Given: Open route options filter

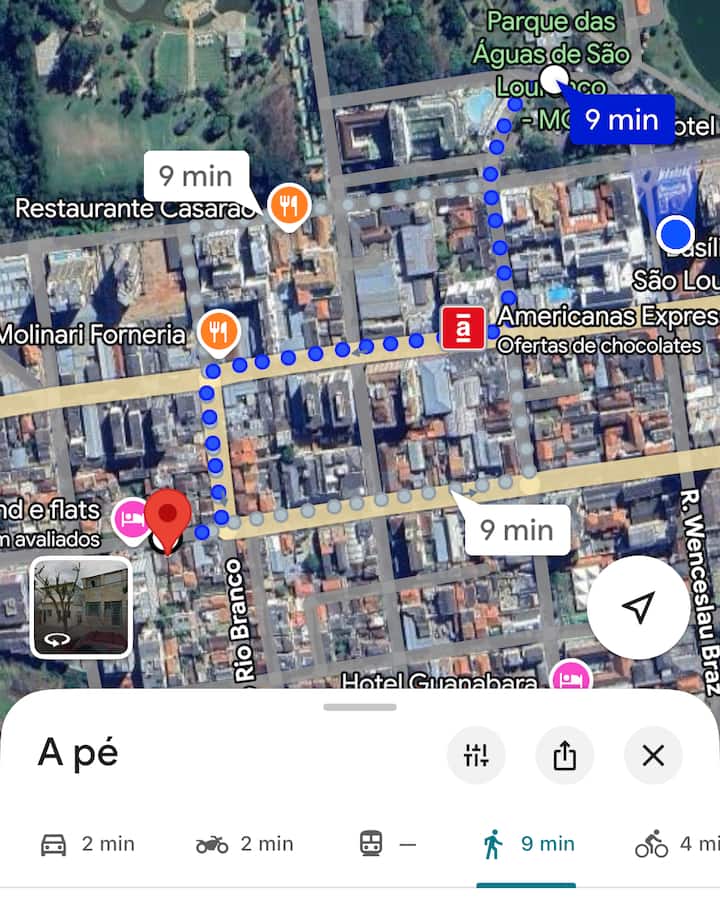Looking at the screenshot, I should pyautogui.click(x=475, y=755).
